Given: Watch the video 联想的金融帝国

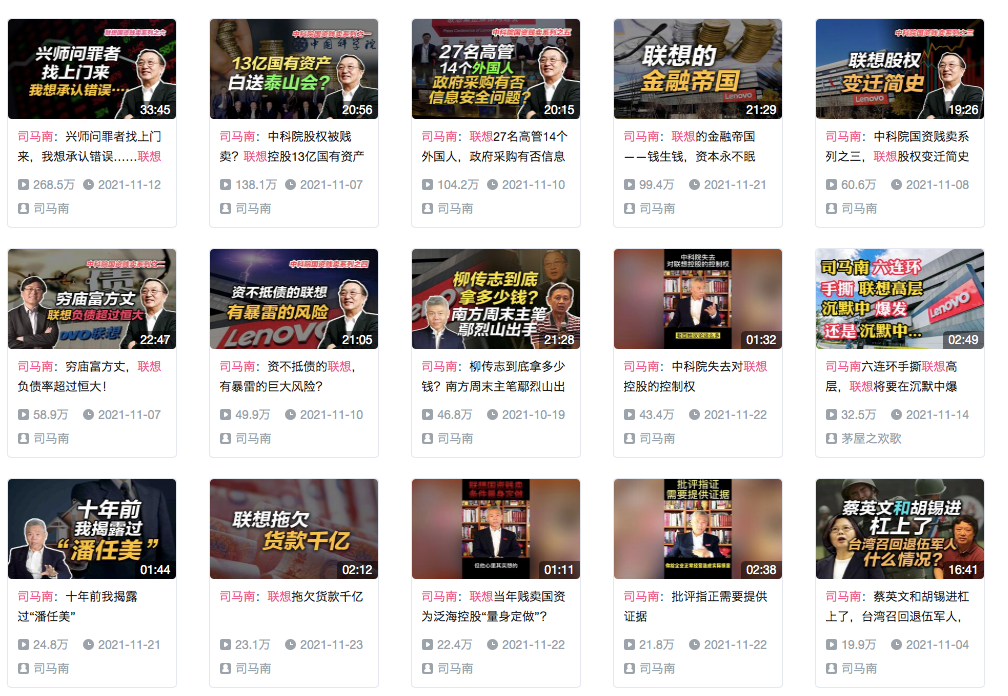Looking at the screenshot, I should (698, 69).
